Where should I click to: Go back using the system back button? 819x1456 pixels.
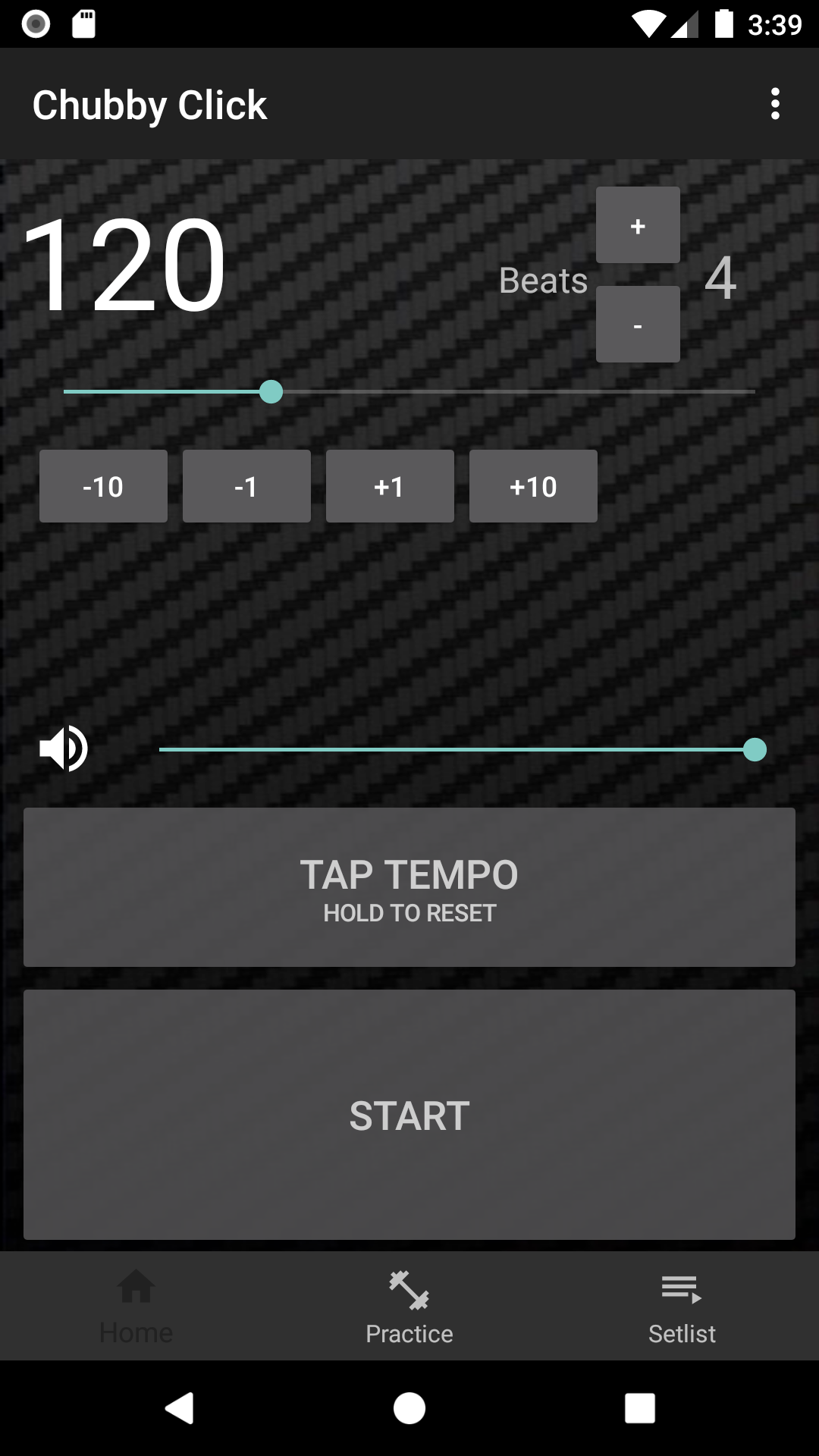[x=180, y=1408]
